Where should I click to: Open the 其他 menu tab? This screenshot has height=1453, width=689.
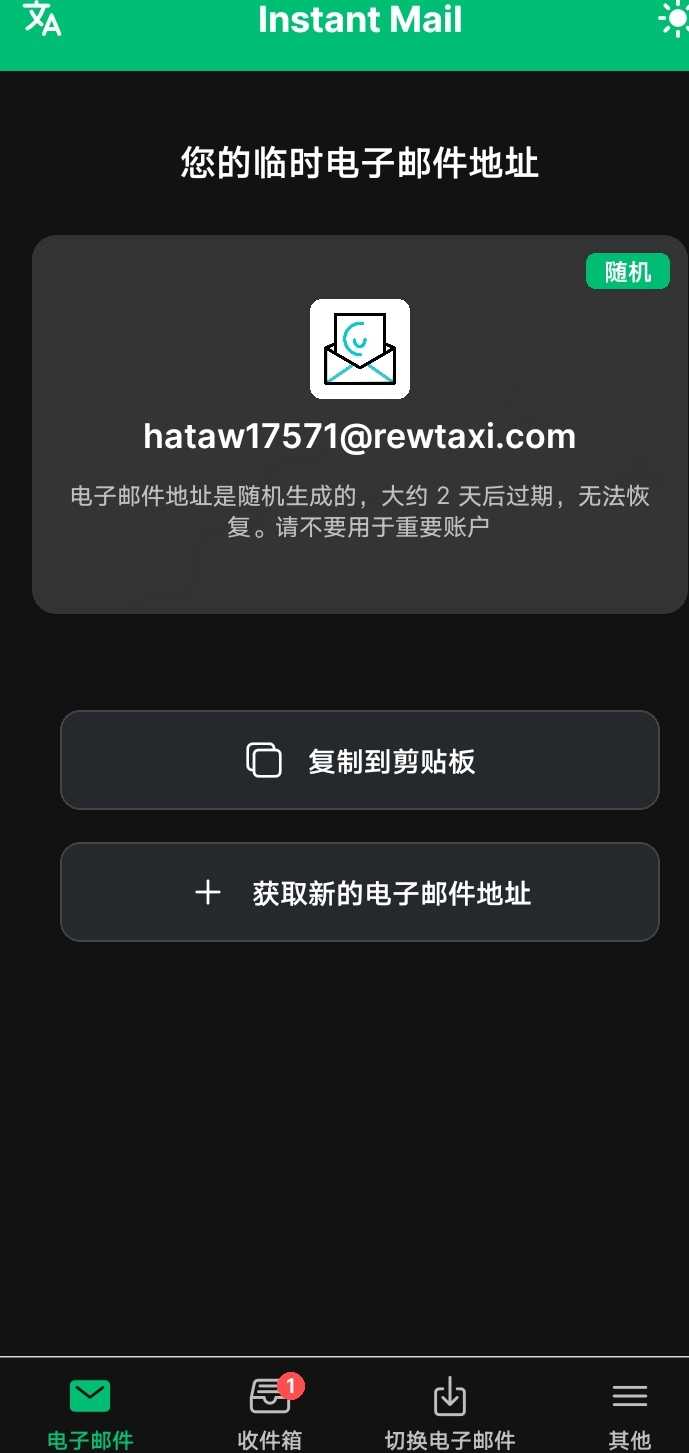(629, 1412)
